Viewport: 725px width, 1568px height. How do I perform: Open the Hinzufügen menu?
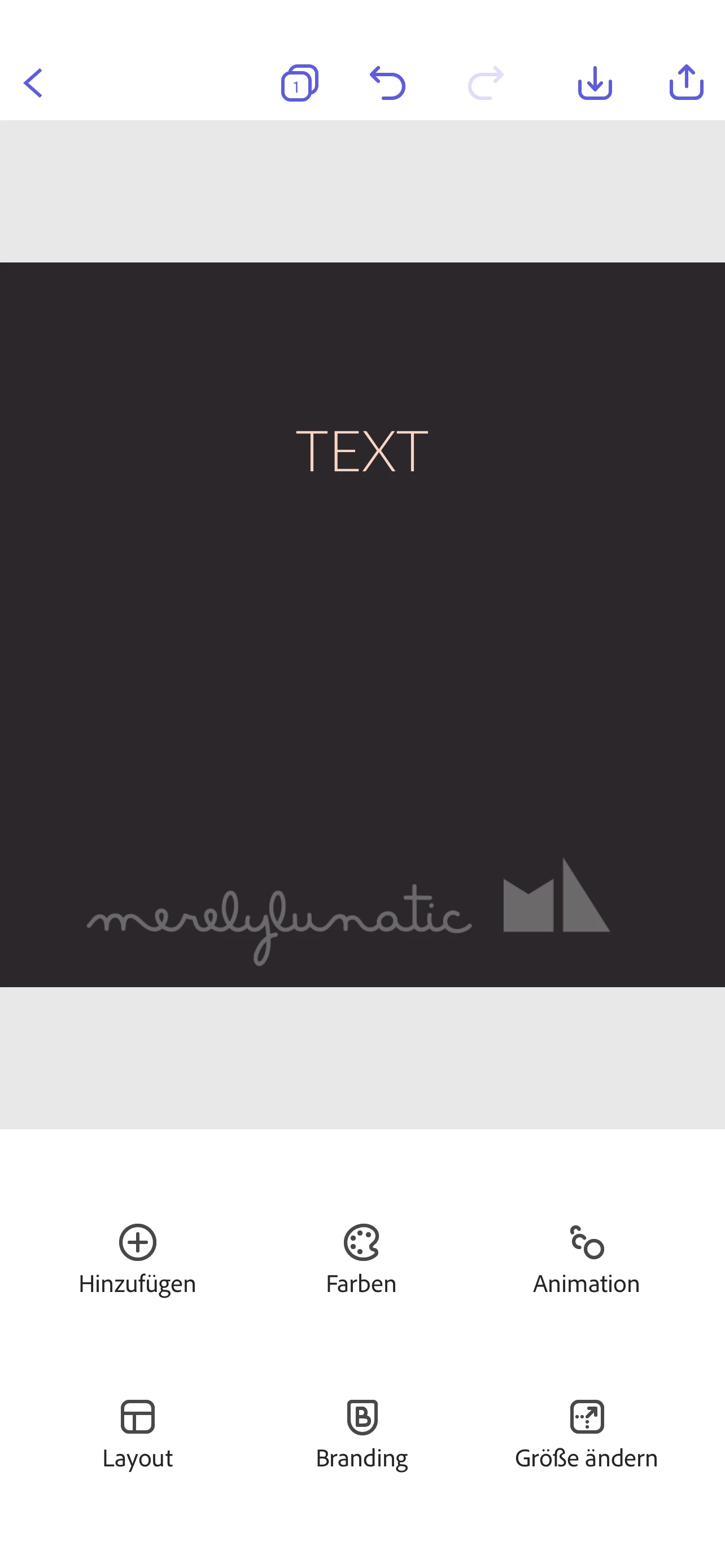click(x=138, y=1259)
